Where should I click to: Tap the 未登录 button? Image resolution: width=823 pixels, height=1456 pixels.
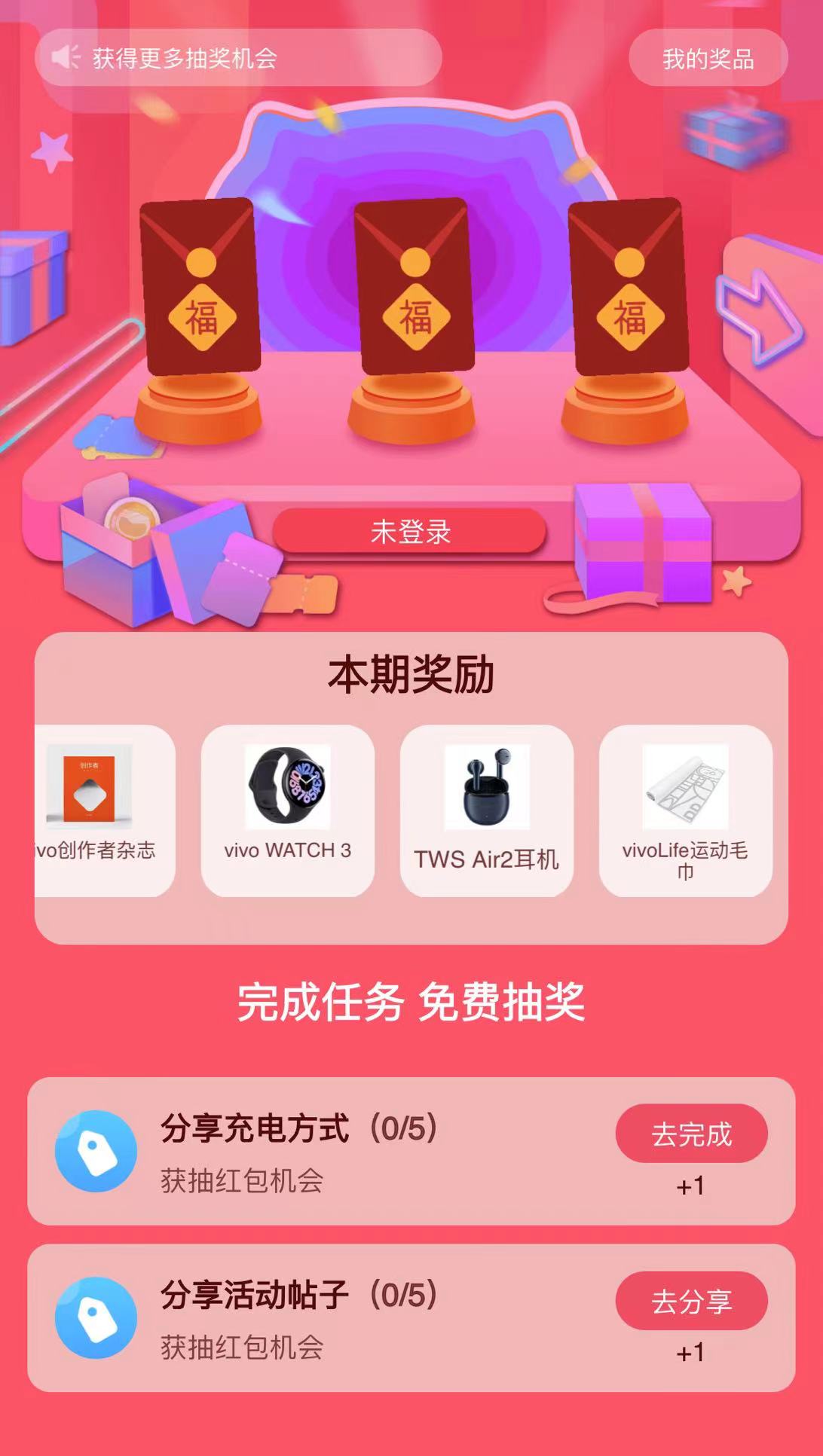(409, 531)
